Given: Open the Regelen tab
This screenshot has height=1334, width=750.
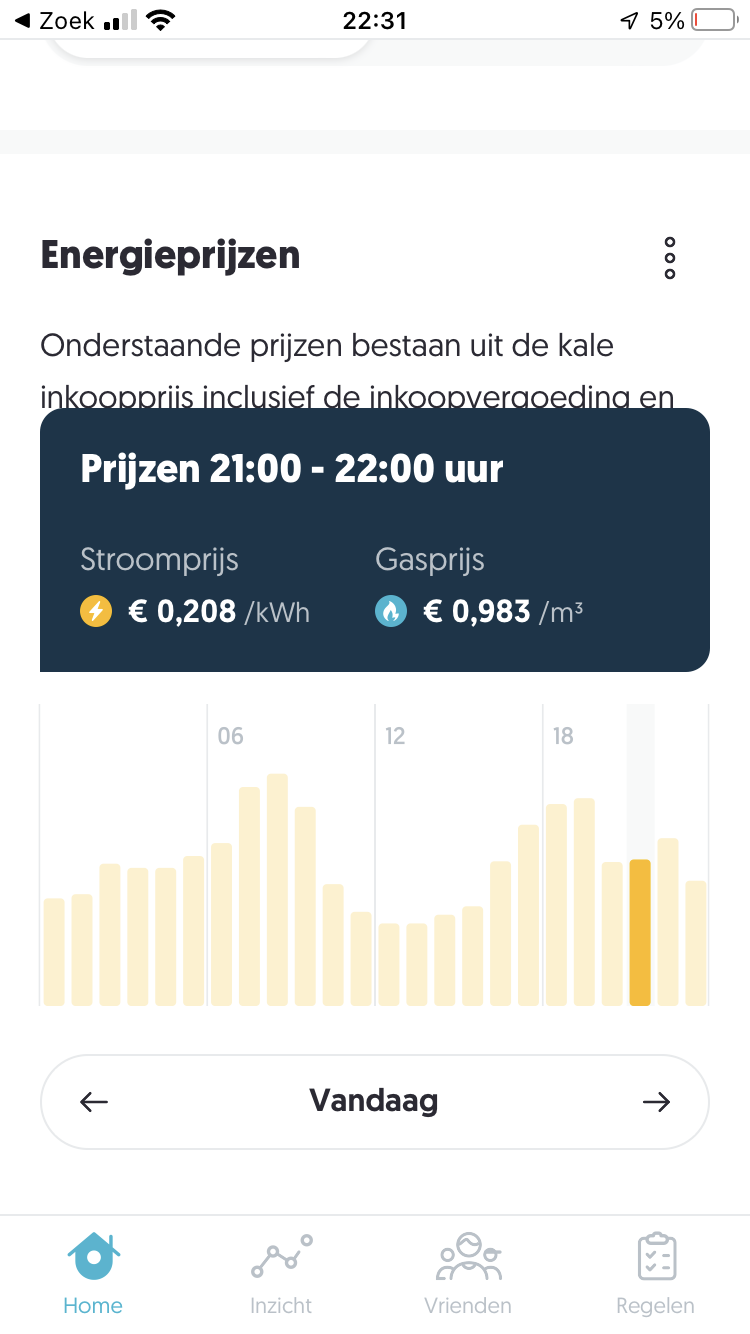Looking at the screenshot, I should coord(656,1274).
